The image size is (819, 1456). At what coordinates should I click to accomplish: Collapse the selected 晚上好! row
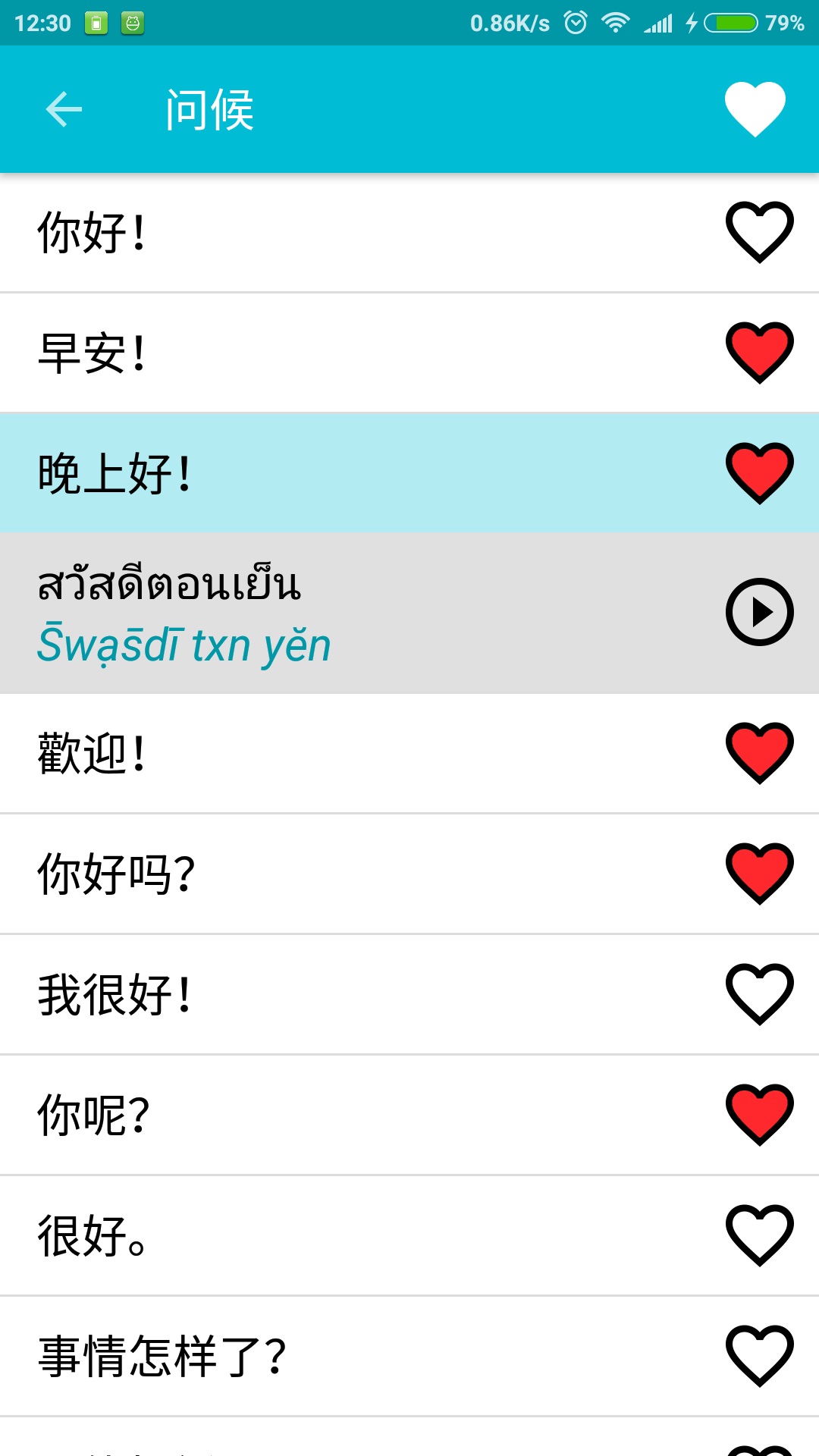[x=303, y=473]
